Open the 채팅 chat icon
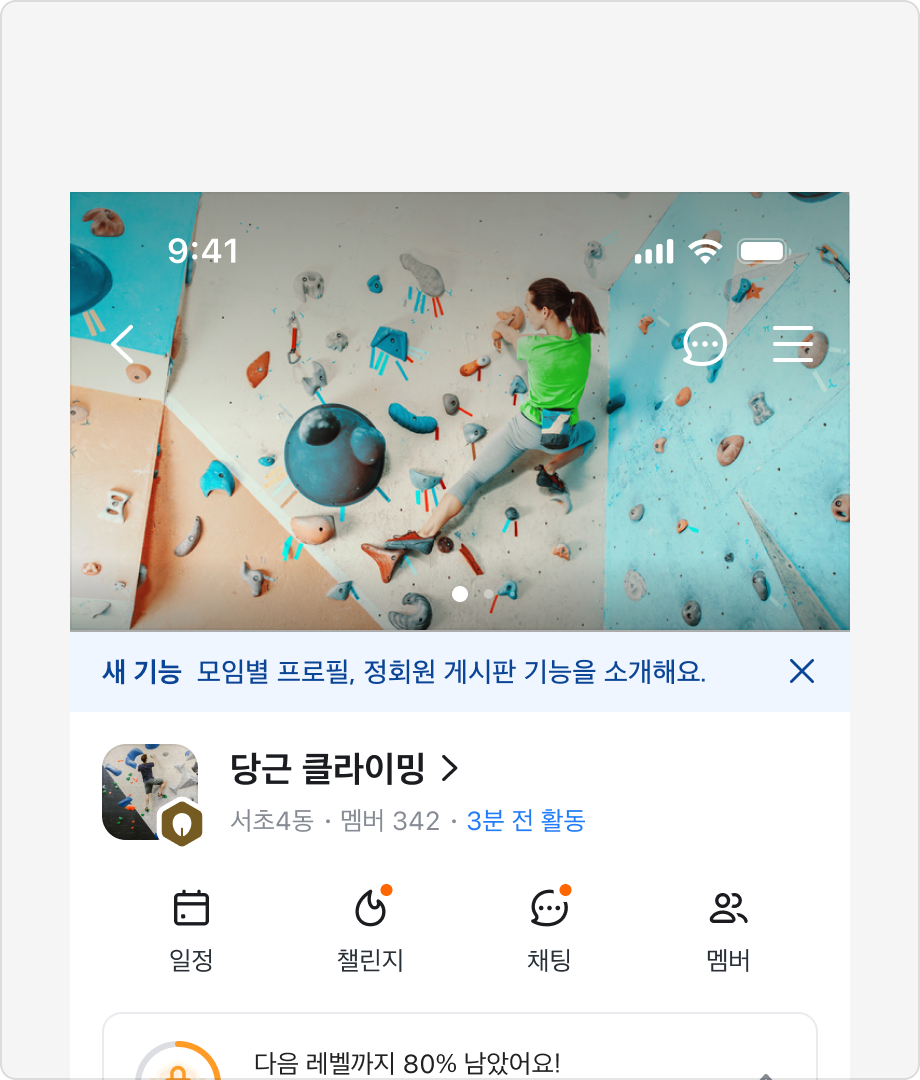 [x=546, y=907]
